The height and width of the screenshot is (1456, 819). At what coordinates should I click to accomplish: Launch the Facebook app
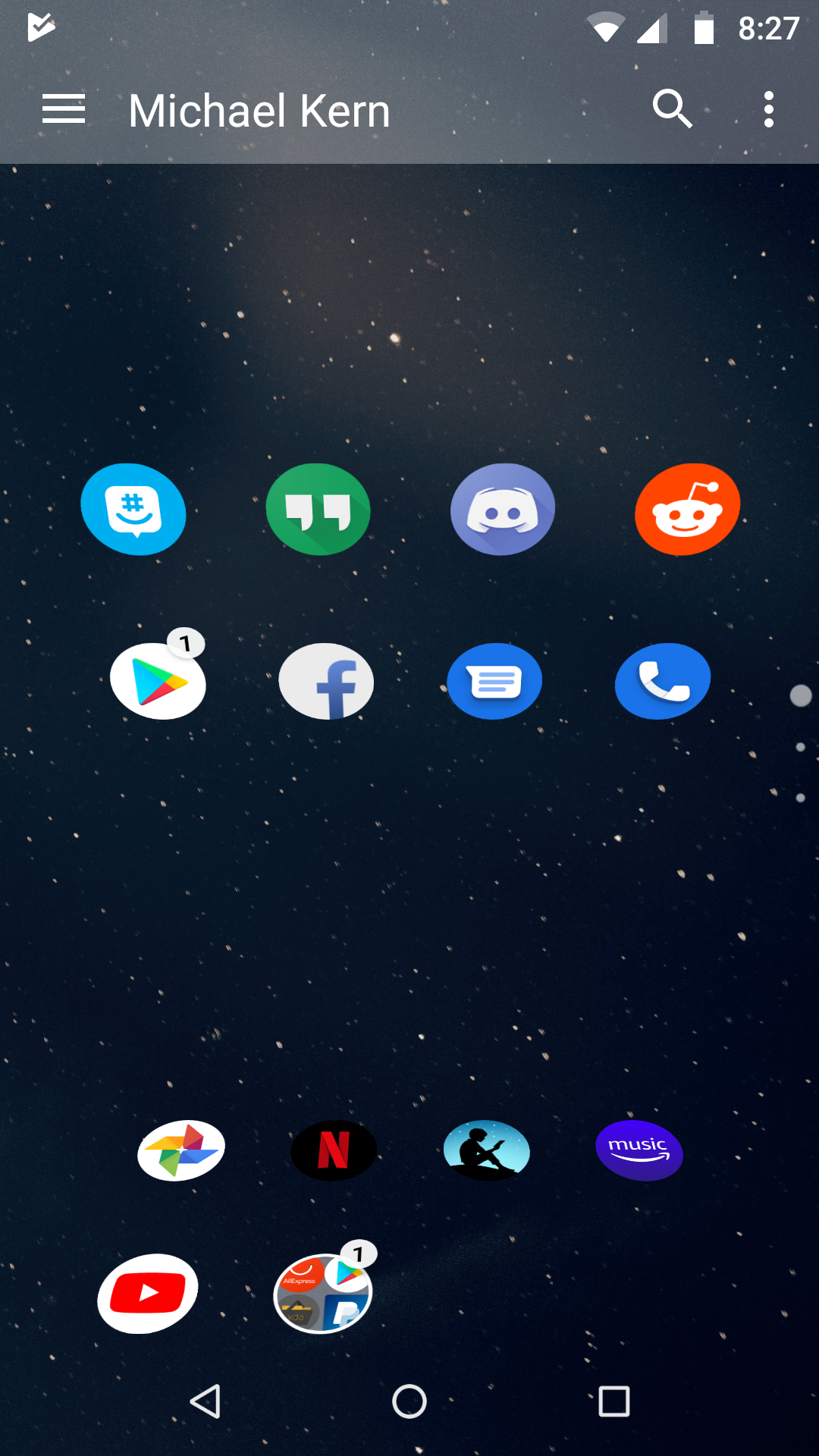pos(327,681)
